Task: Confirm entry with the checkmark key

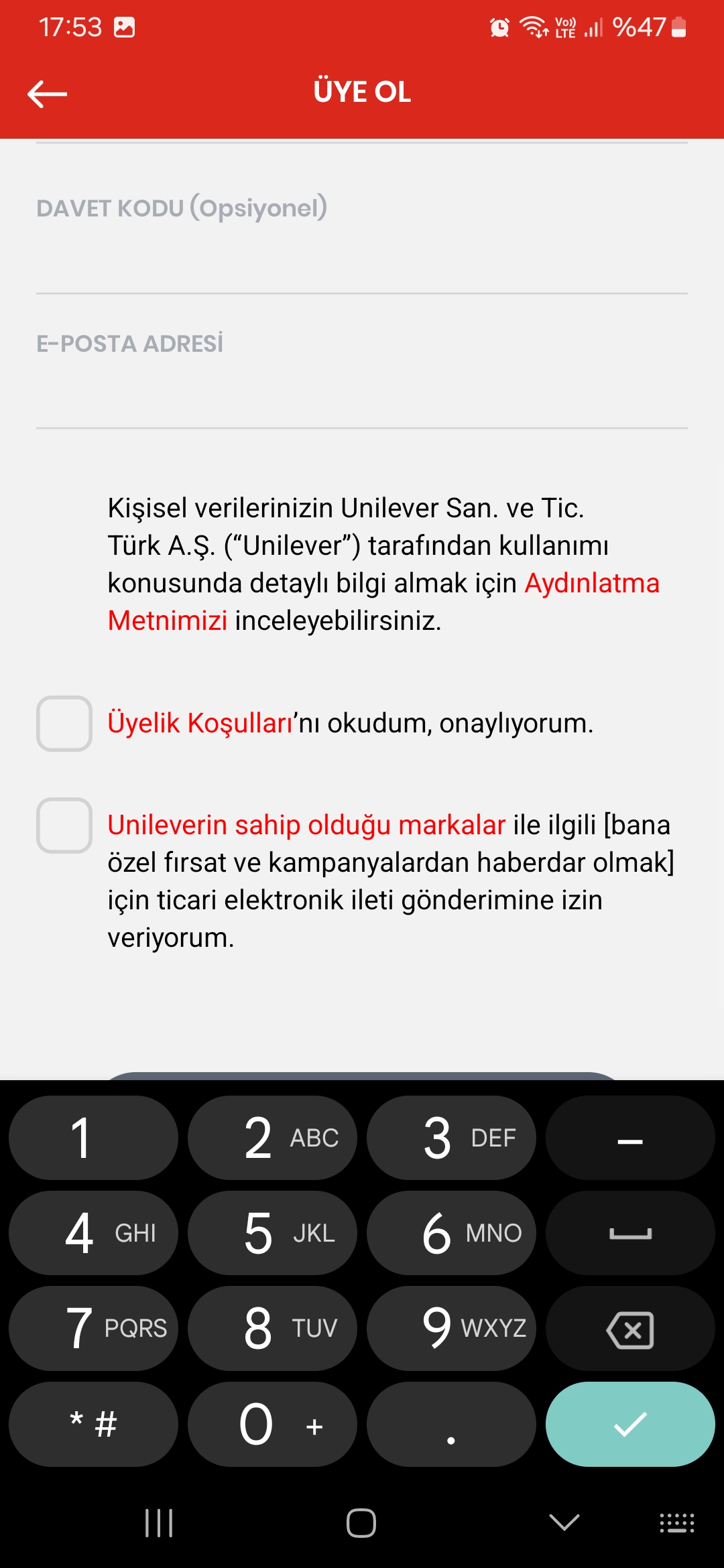Action: [629, 1424]
